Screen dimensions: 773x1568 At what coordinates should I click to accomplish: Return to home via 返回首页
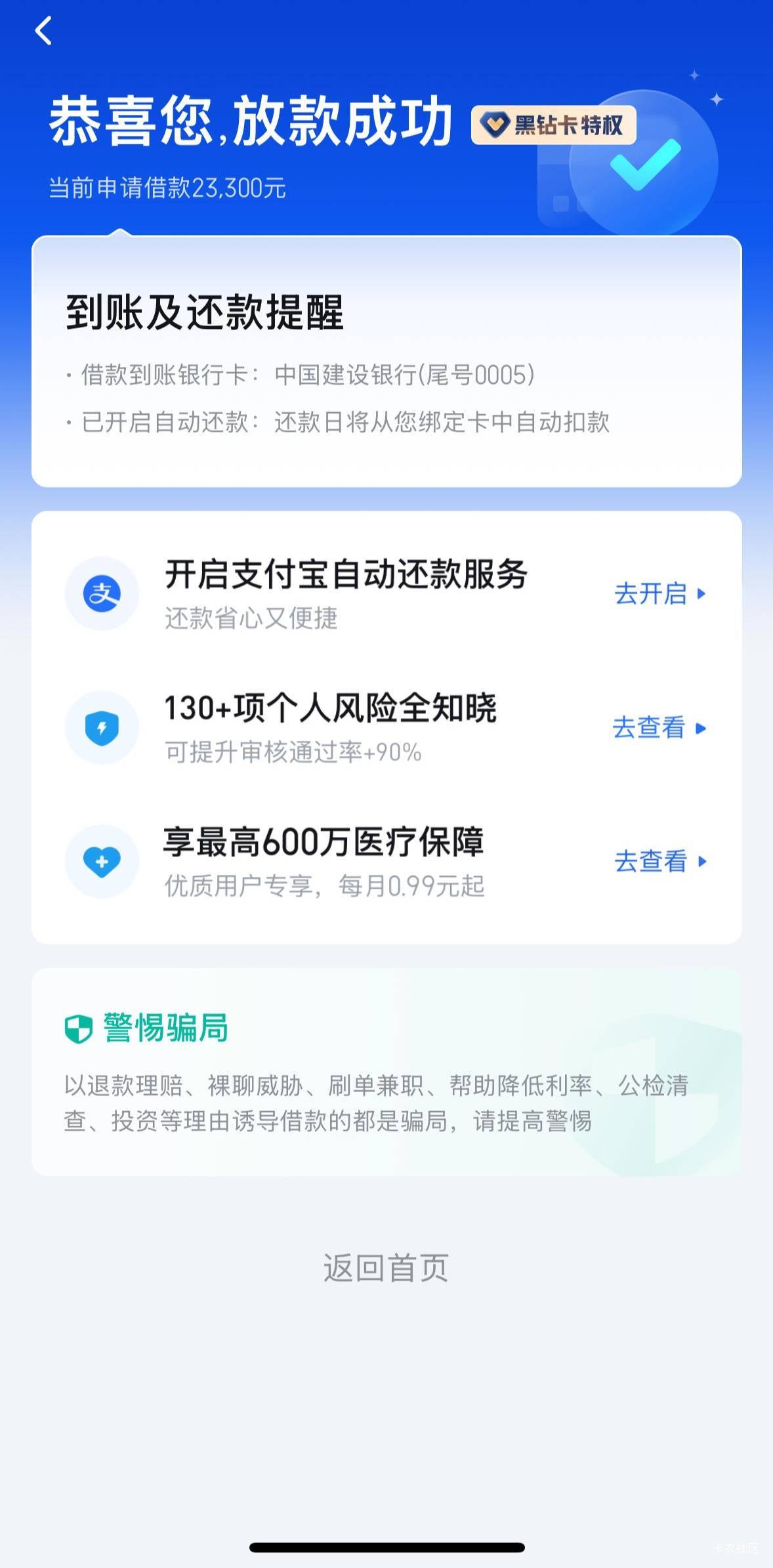(386, 1267)
